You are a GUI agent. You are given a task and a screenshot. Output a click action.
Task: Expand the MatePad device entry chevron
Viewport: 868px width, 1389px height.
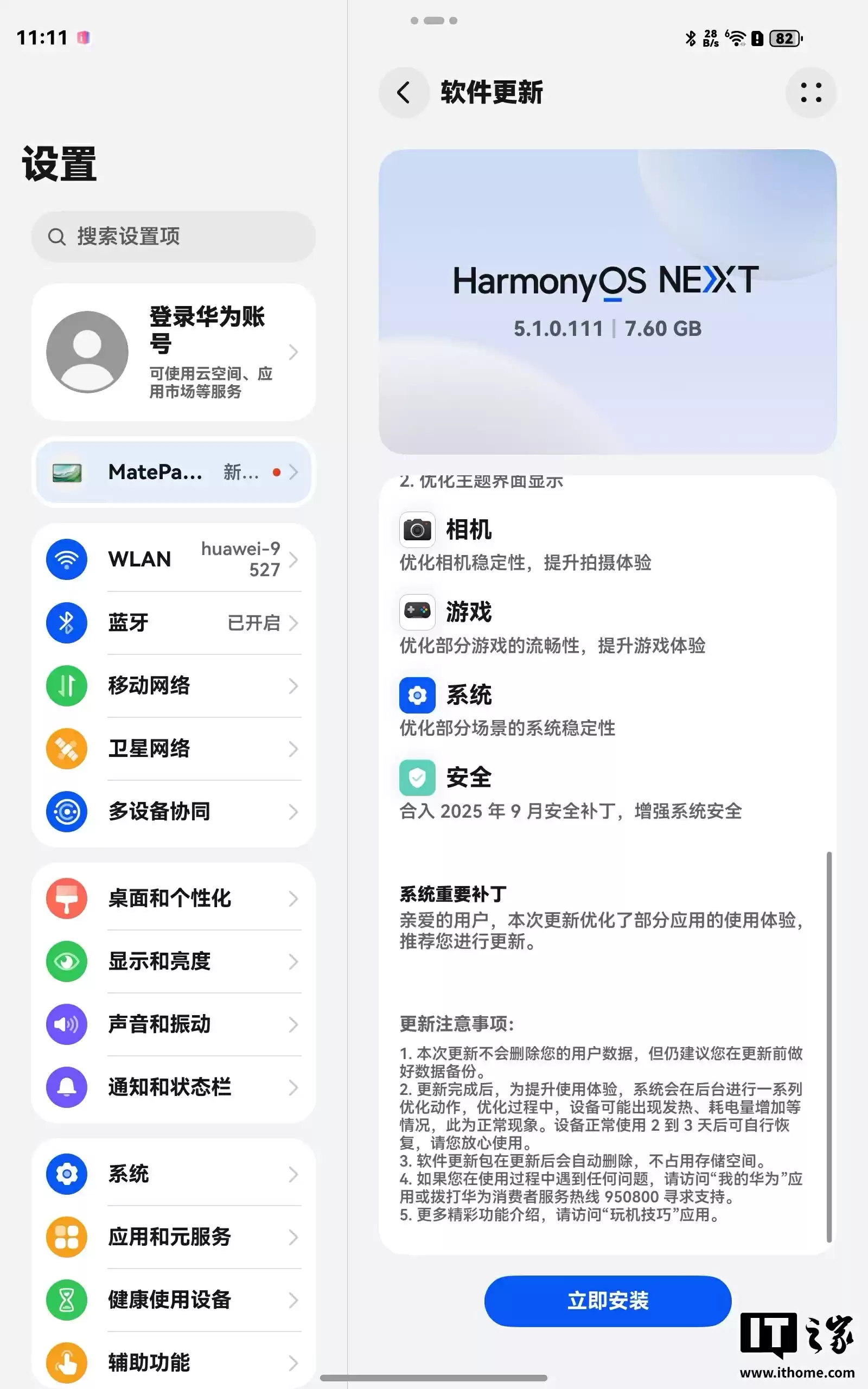tap(295, 472)
